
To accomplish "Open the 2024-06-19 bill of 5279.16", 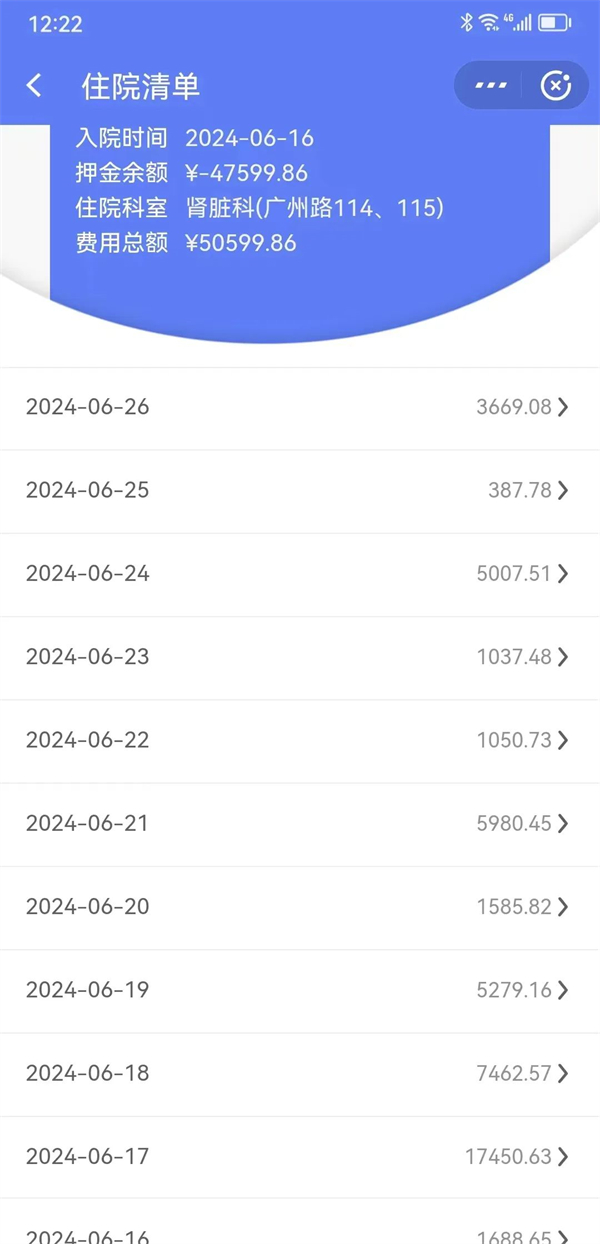I will pos(300,991).
